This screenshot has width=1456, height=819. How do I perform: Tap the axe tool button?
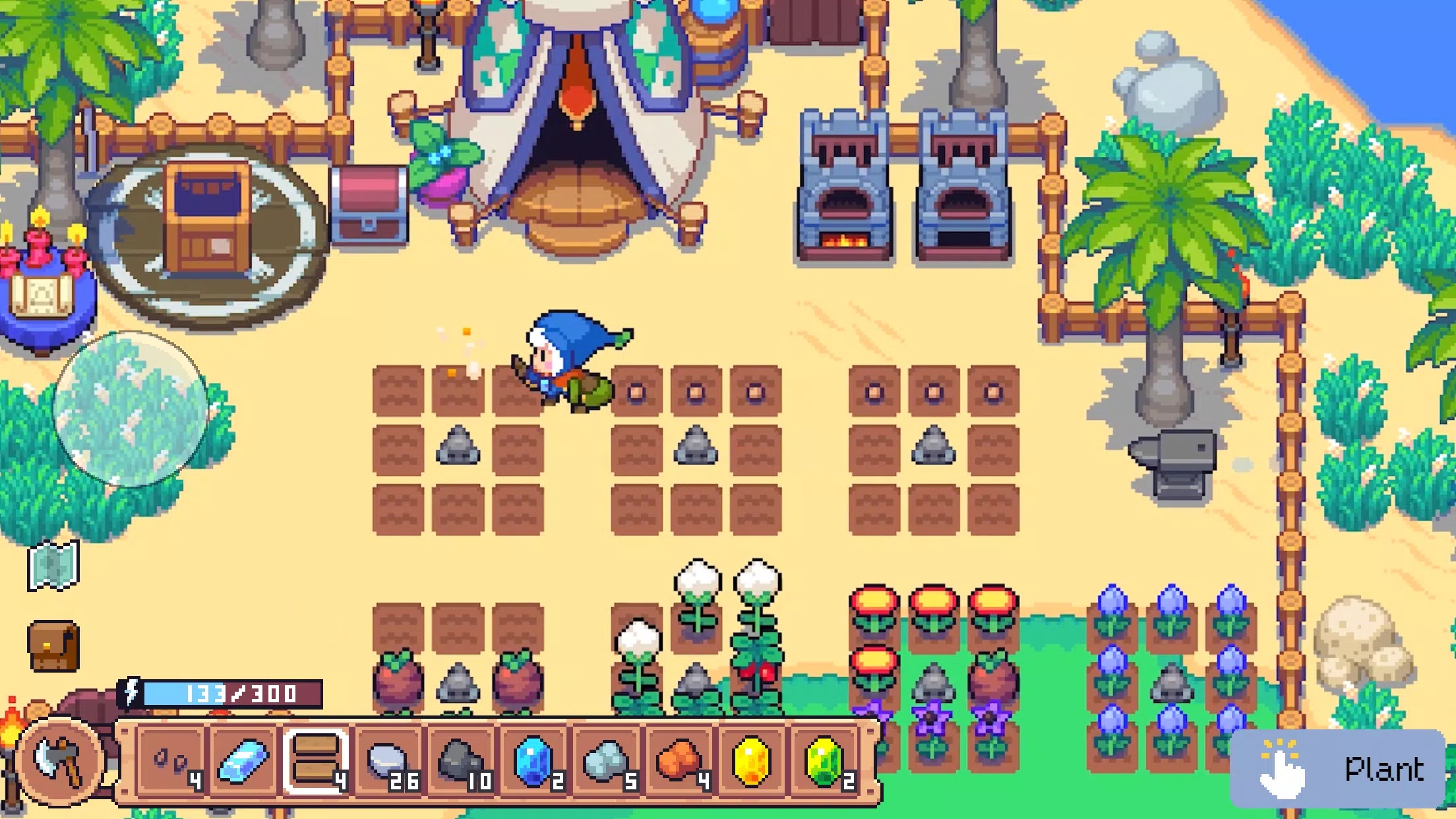coord(61,760)
